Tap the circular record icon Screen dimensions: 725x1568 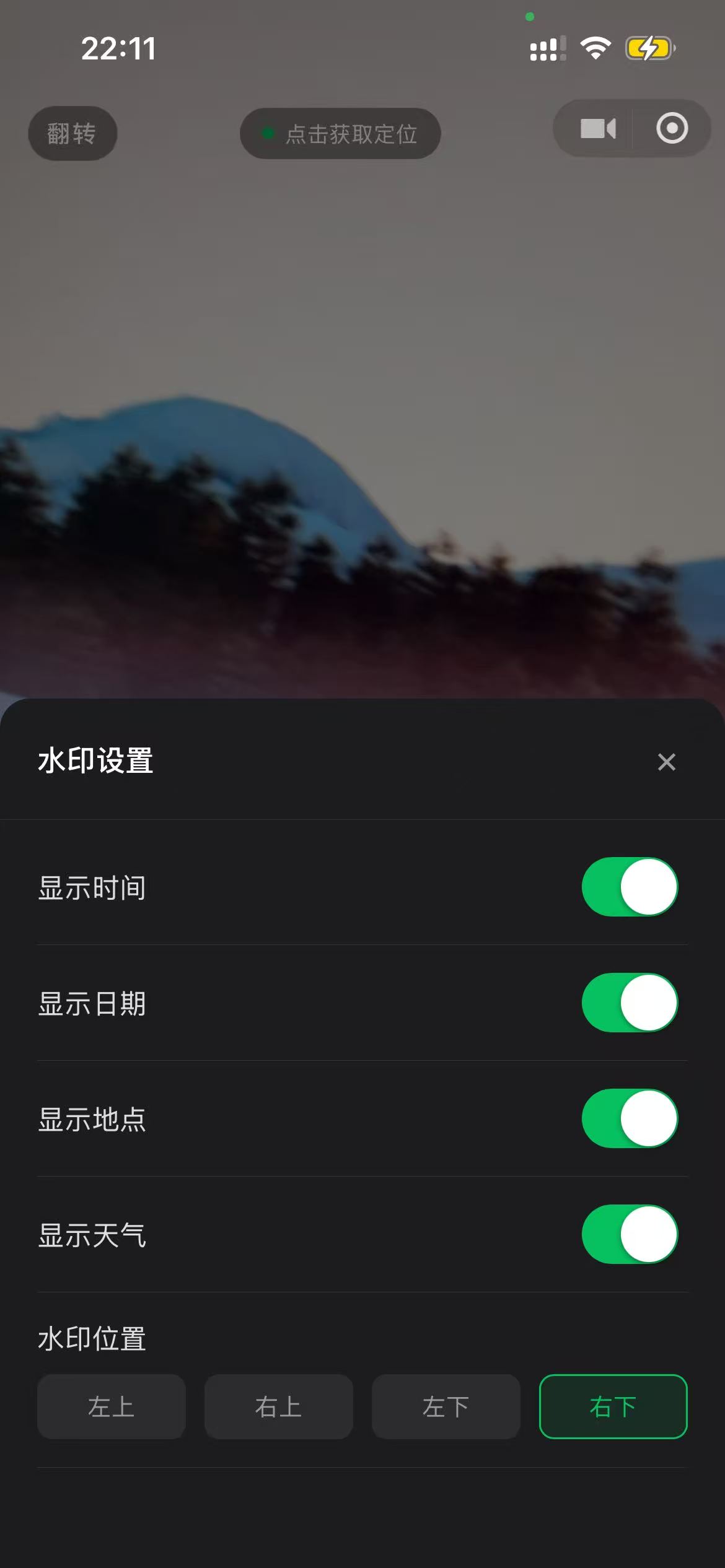[672, 128]
